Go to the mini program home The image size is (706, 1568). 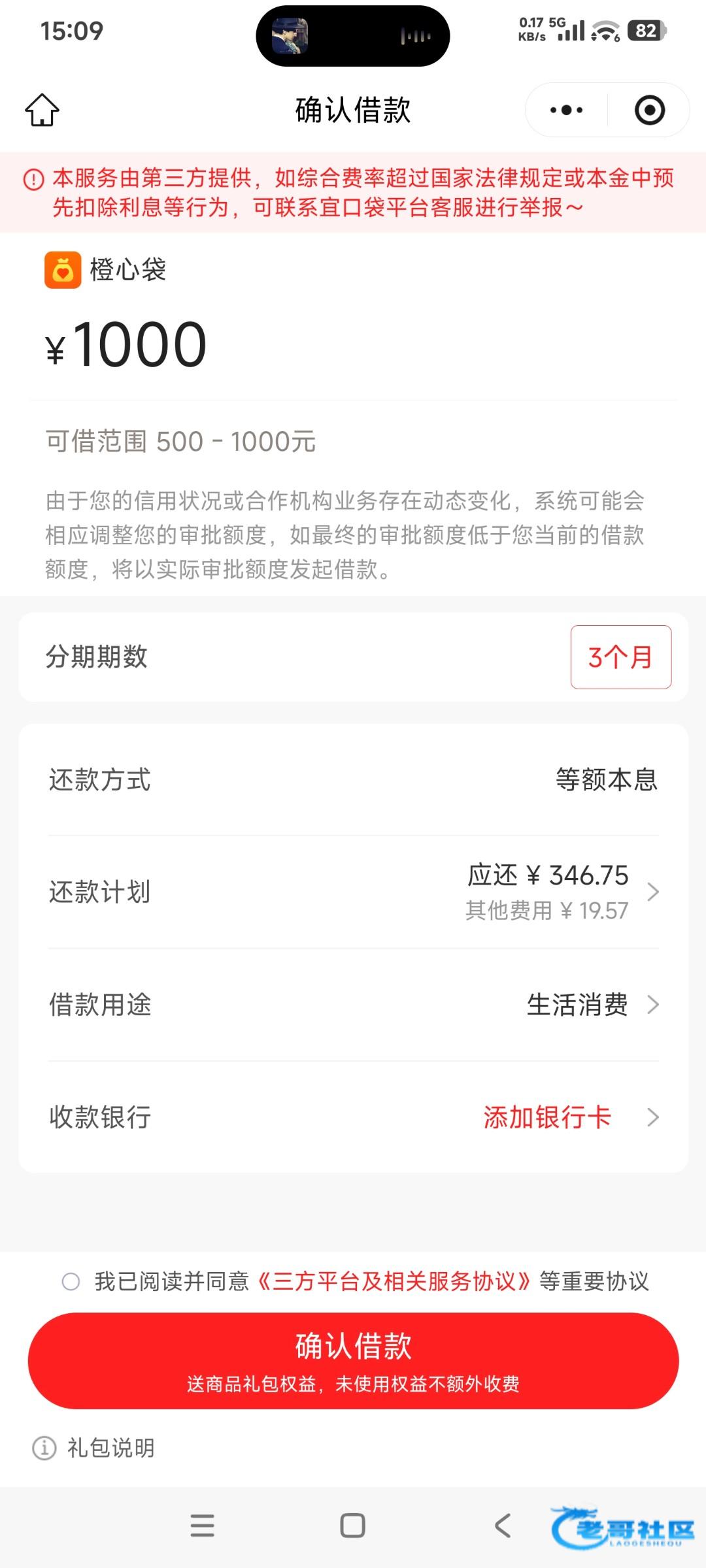(42, 110)
